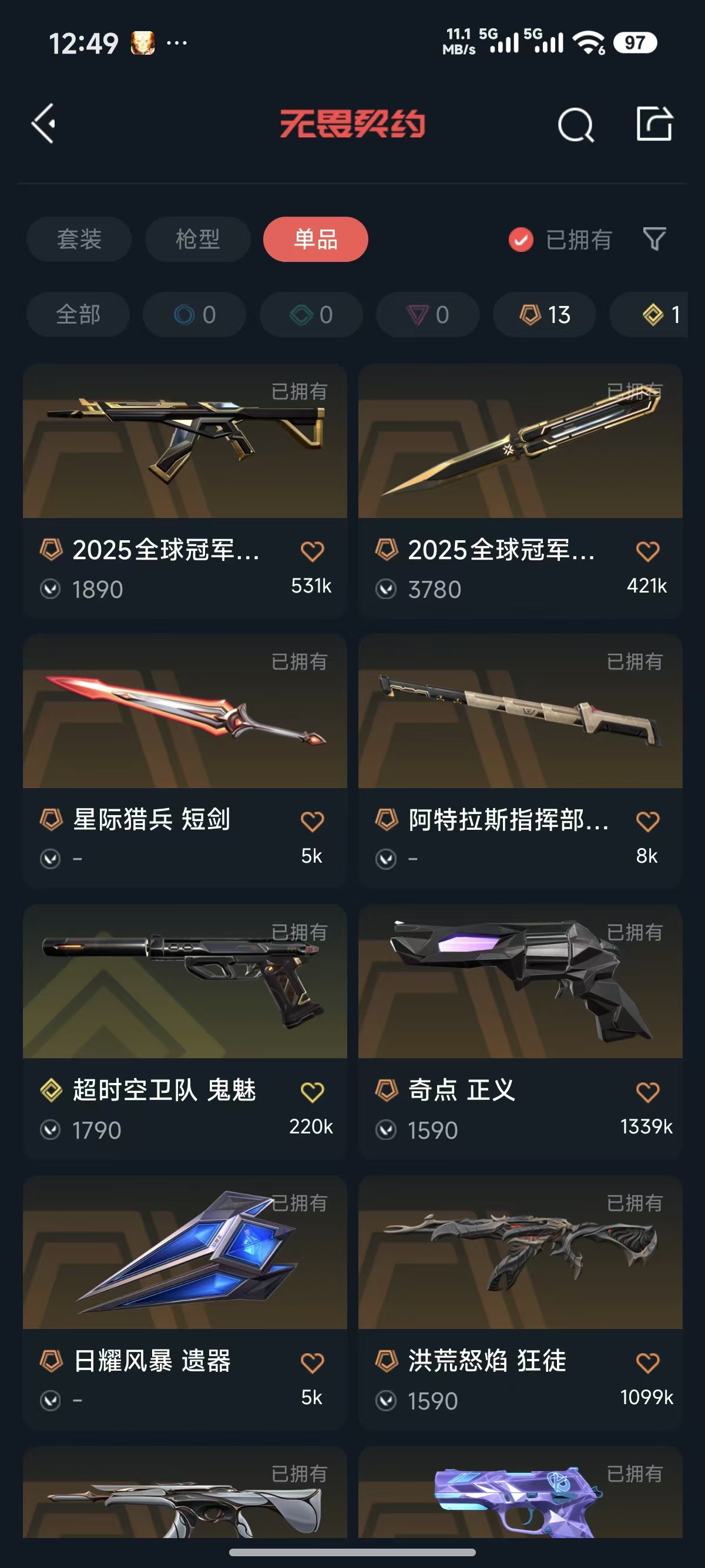
Task: Open the filter funnel icon
Action: coord(654,238)
